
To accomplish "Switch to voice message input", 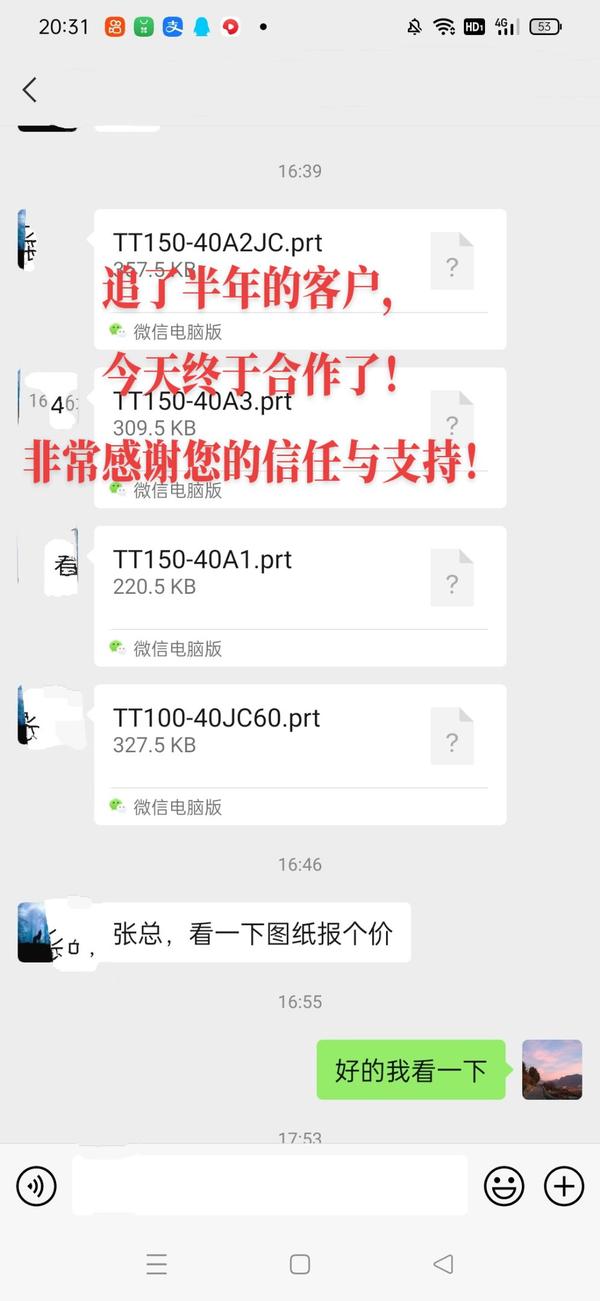I will (37, 1186).
